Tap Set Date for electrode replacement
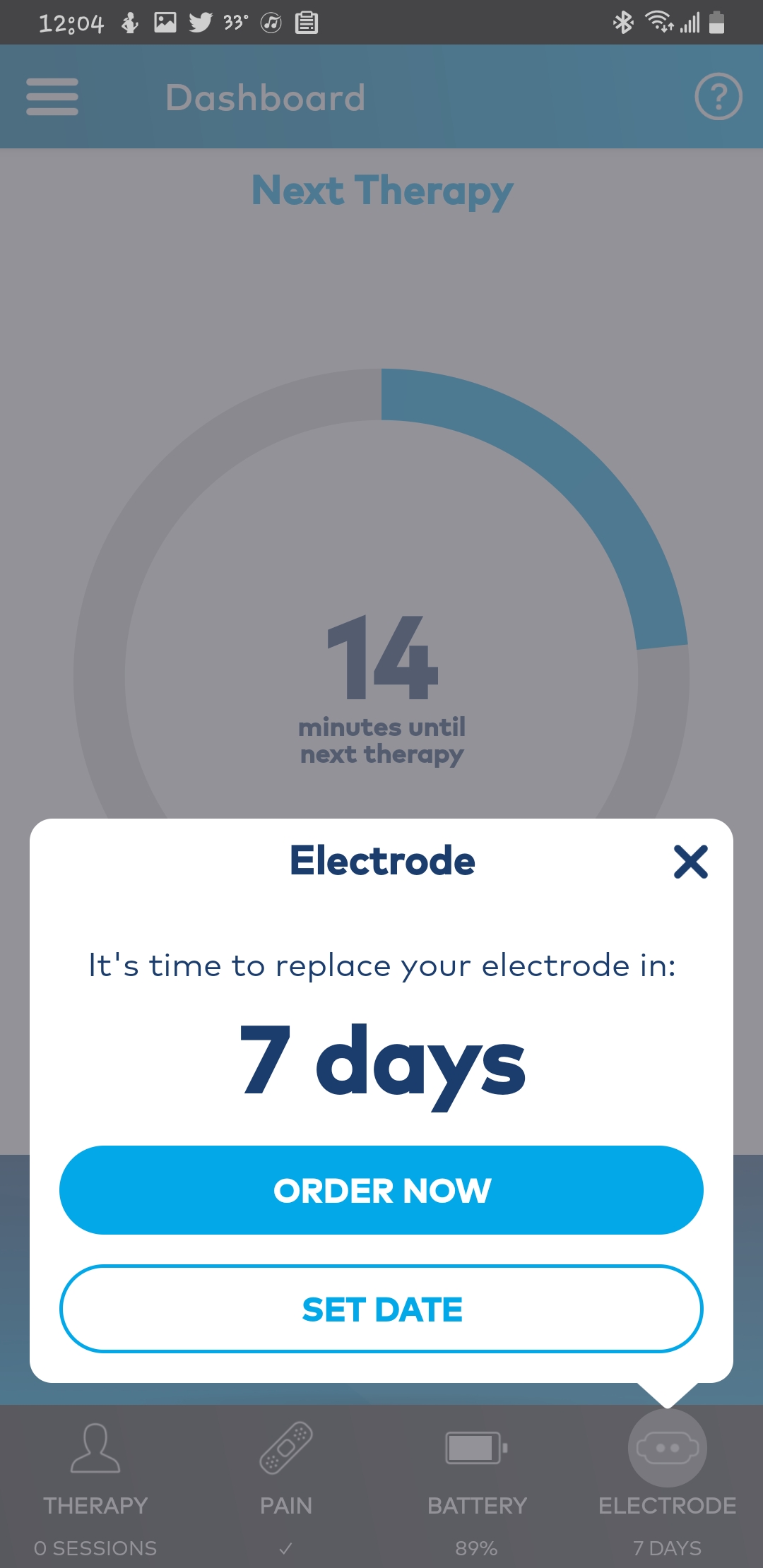This screenshot has width=763, height=1568. click(x=381, y=1309)
